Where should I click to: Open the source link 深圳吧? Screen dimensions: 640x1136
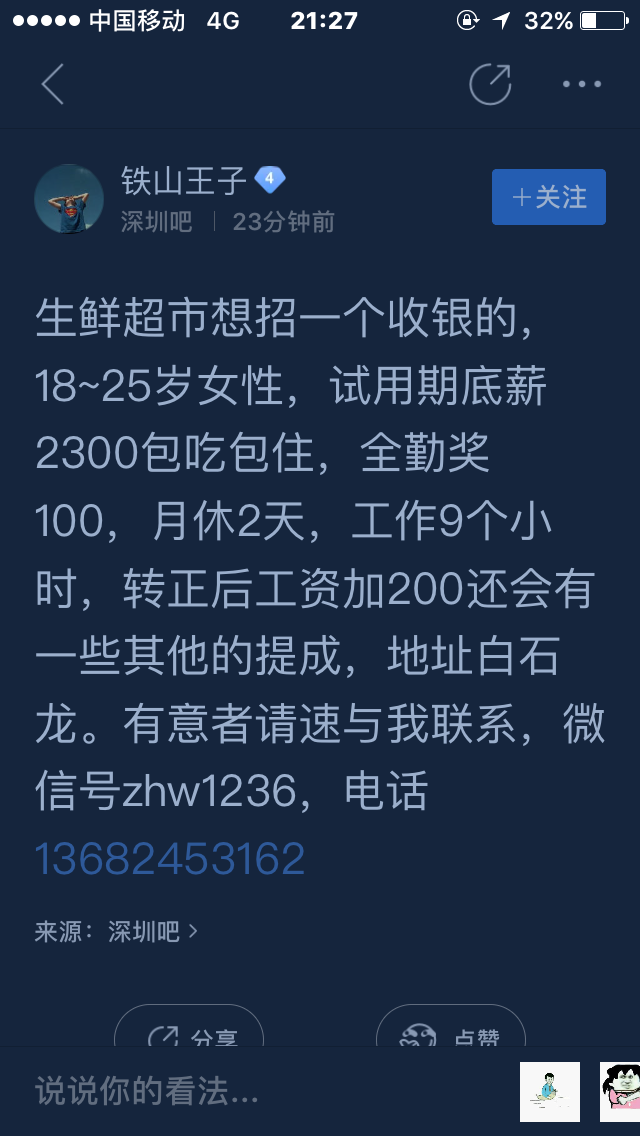pyautogui.click(x=152, y=932)
